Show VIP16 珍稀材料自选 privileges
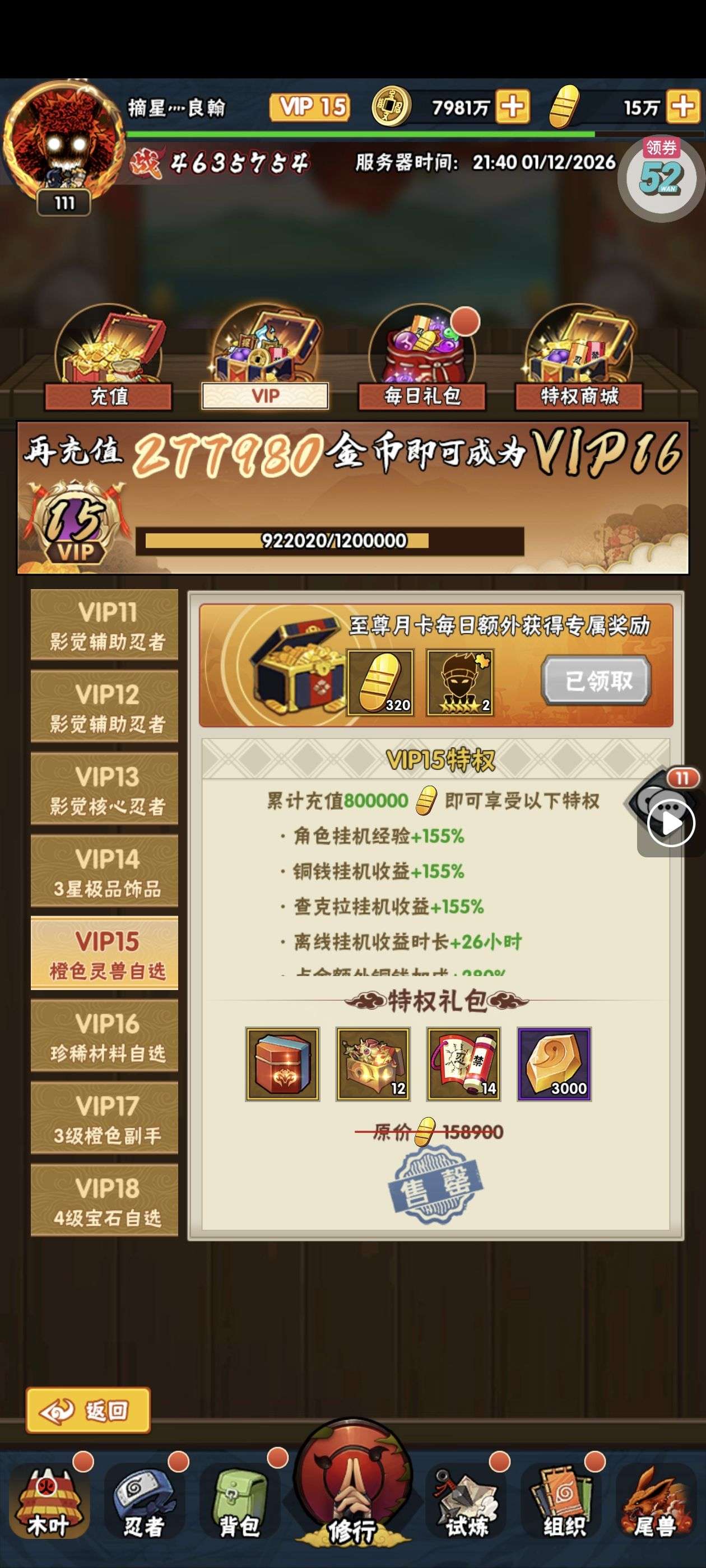Viewport: 706px width, 1568px height. pyautogui.click(x=105, y=1036)
